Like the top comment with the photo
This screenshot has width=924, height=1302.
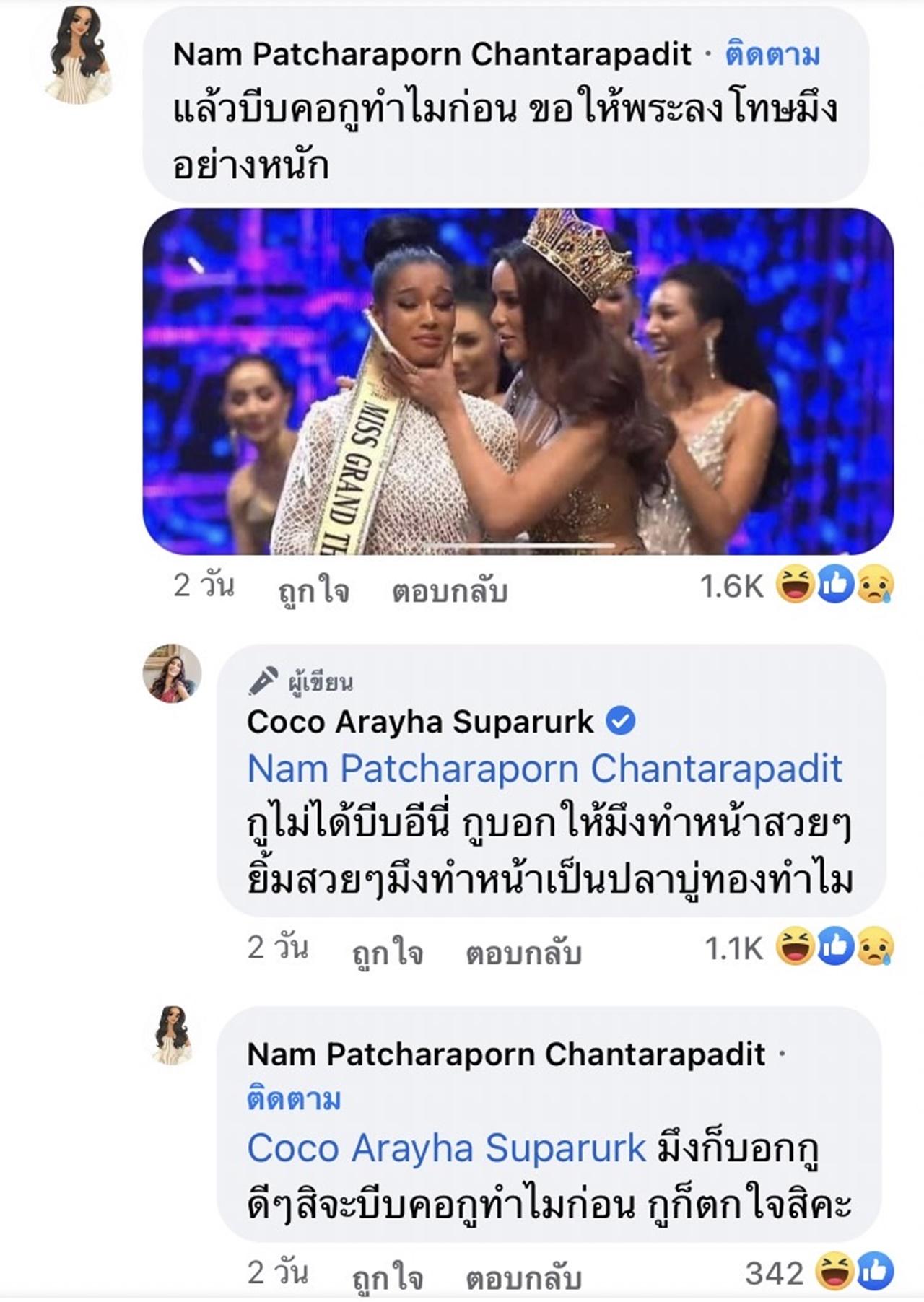(x=313, y=591)
